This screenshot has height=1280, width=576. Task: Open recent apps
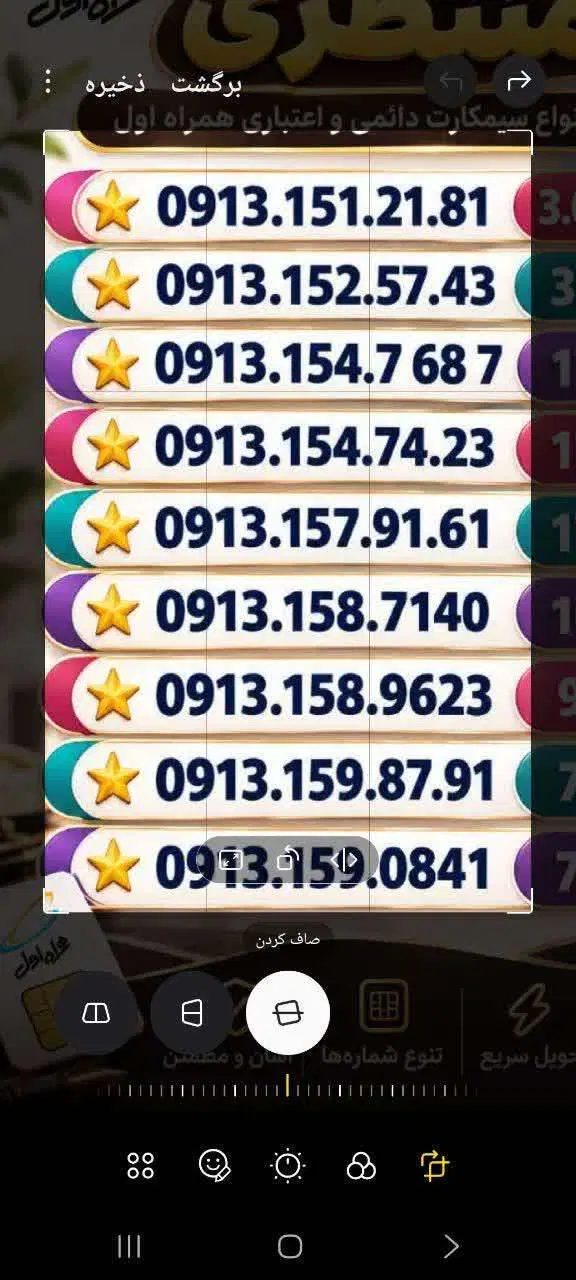click(130, 1246)
